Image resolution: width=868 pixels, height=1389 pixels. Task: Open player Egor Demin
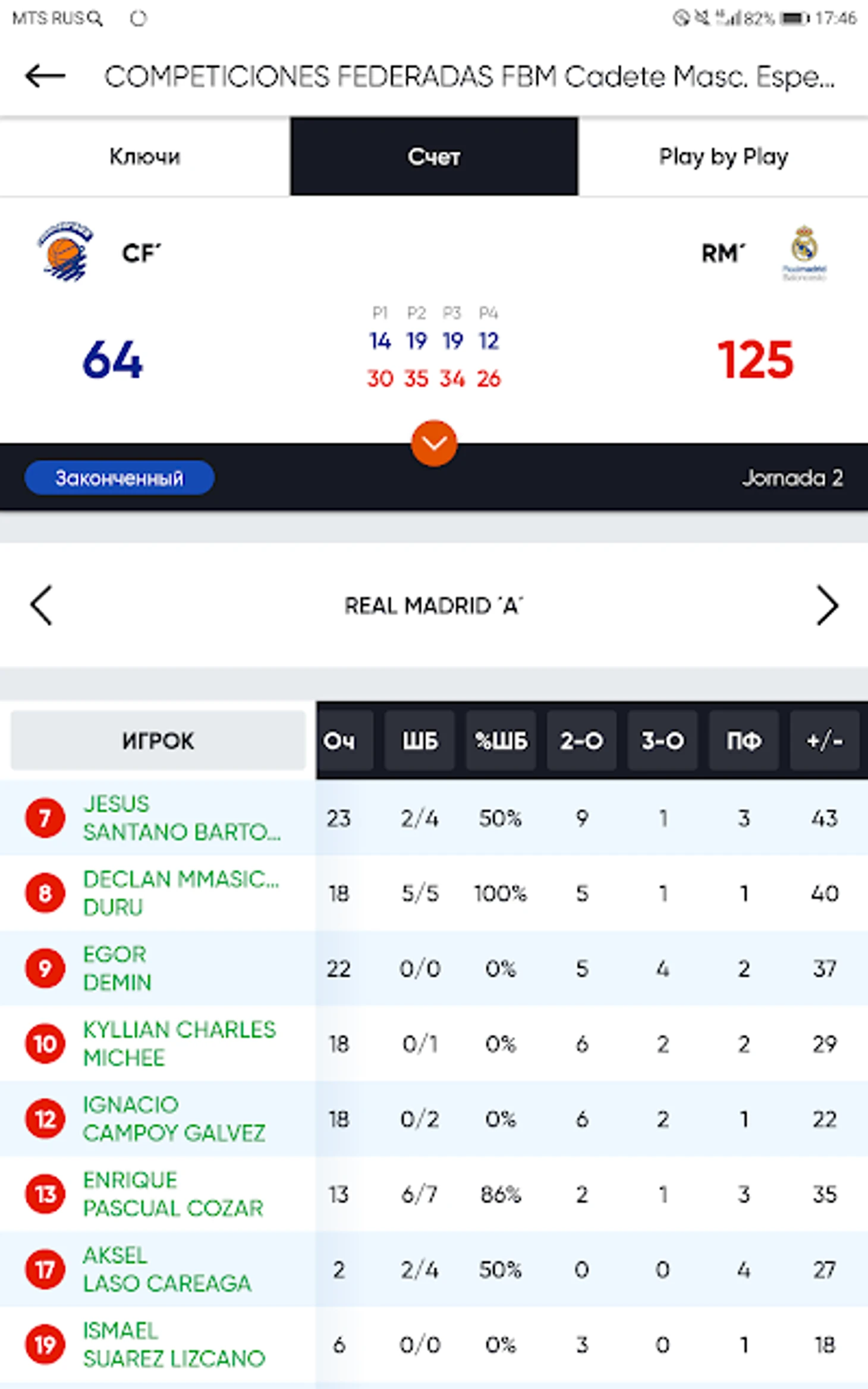(117, 968)
